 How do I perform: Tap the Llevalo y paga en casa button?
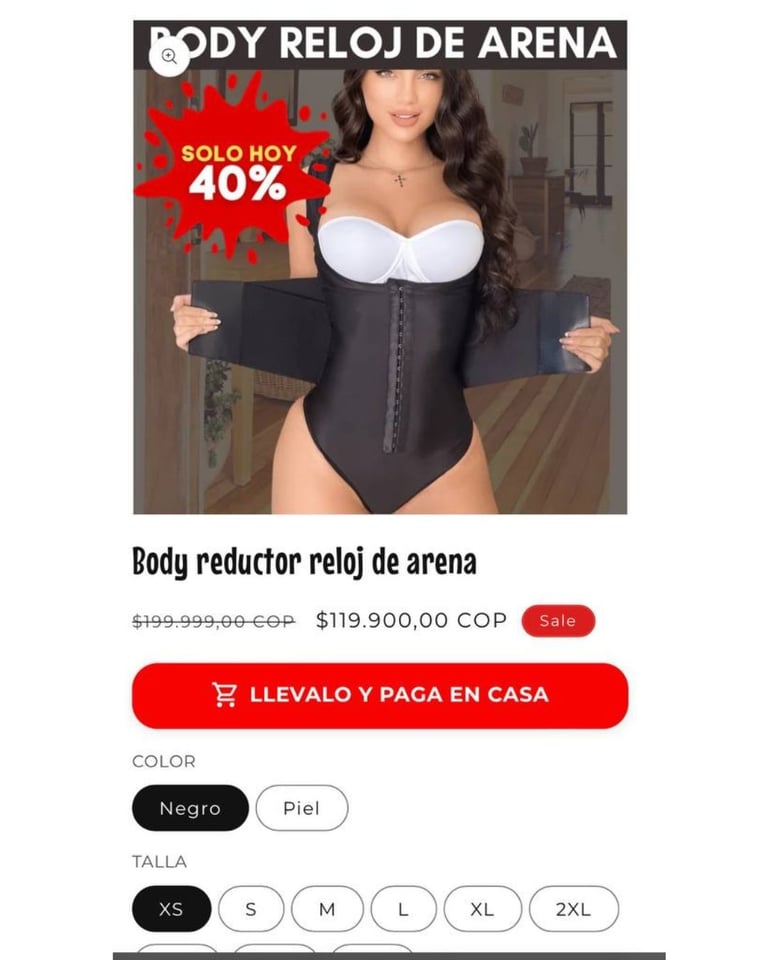[x=380, y=695]
